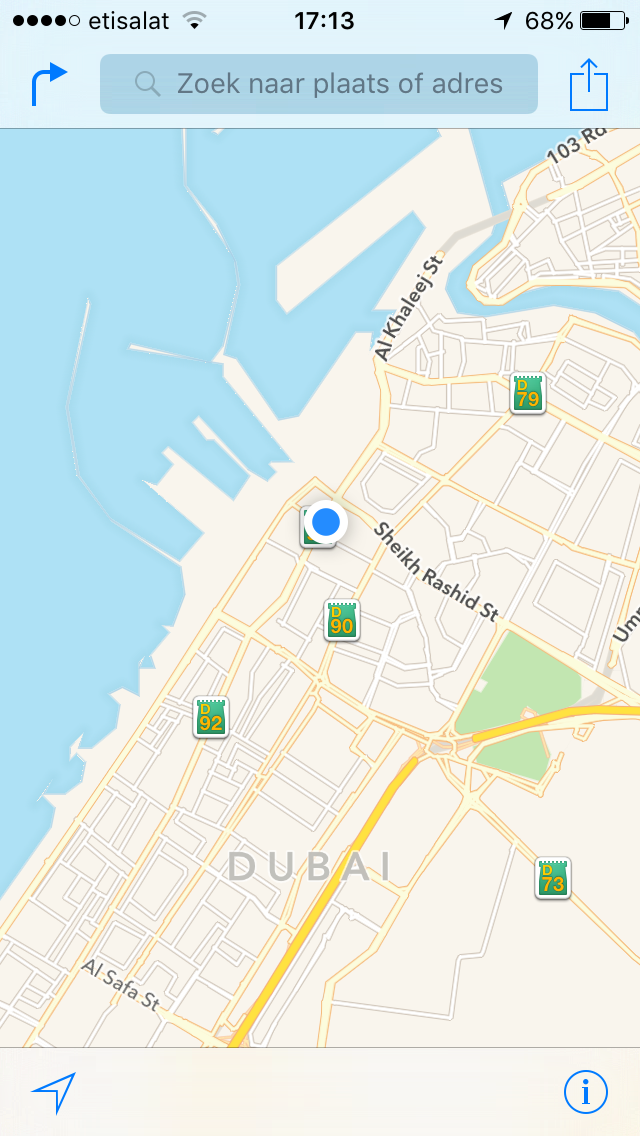Tap the search field for place or address
640x1136 pixels.
point(319,84)
